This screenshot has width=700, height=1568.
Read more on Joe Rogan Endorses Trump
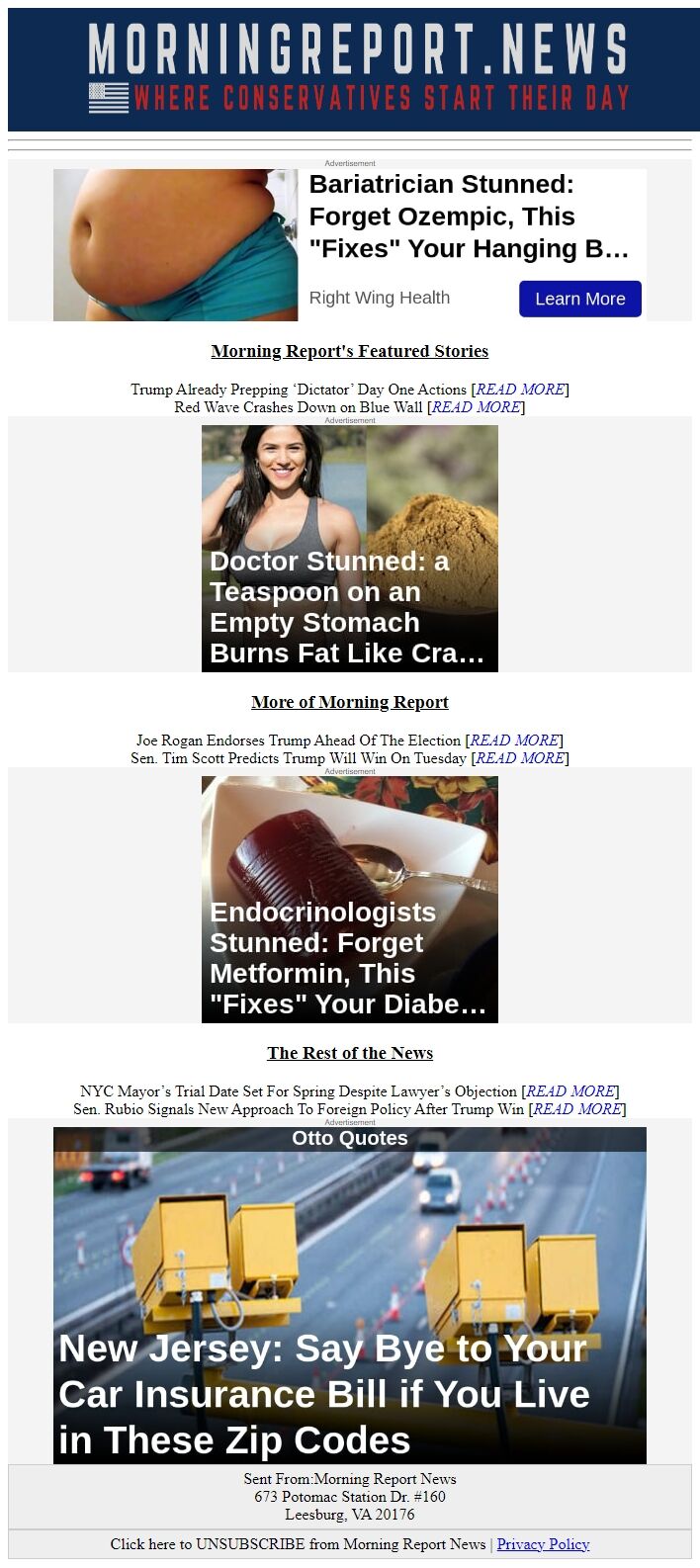[x=514, y=740]
